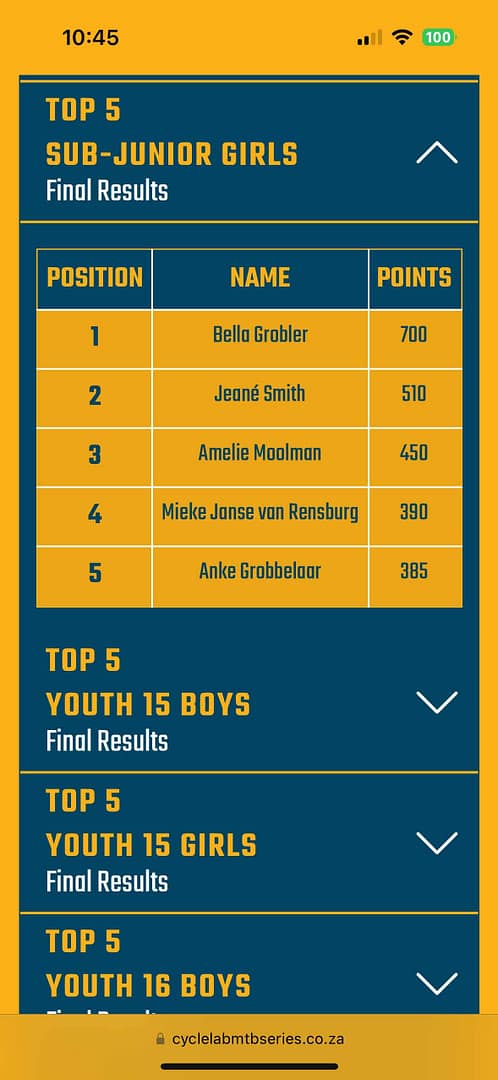Tap the cyclelabmtbseries.co.za address bar
This screenshot has height=1080, width=498.
[x=249, y=1038]
